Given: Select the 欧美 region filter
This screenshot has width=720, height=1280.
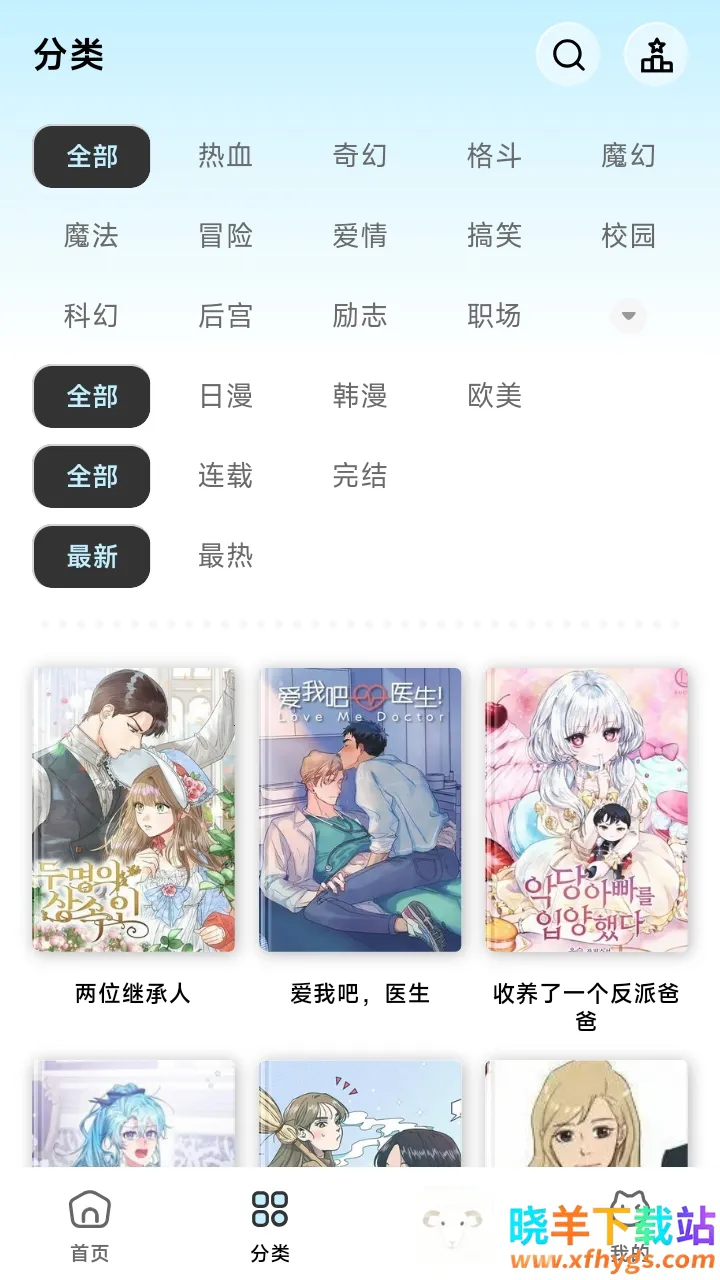Looking at the screenshot, I should tap(494, 396).
